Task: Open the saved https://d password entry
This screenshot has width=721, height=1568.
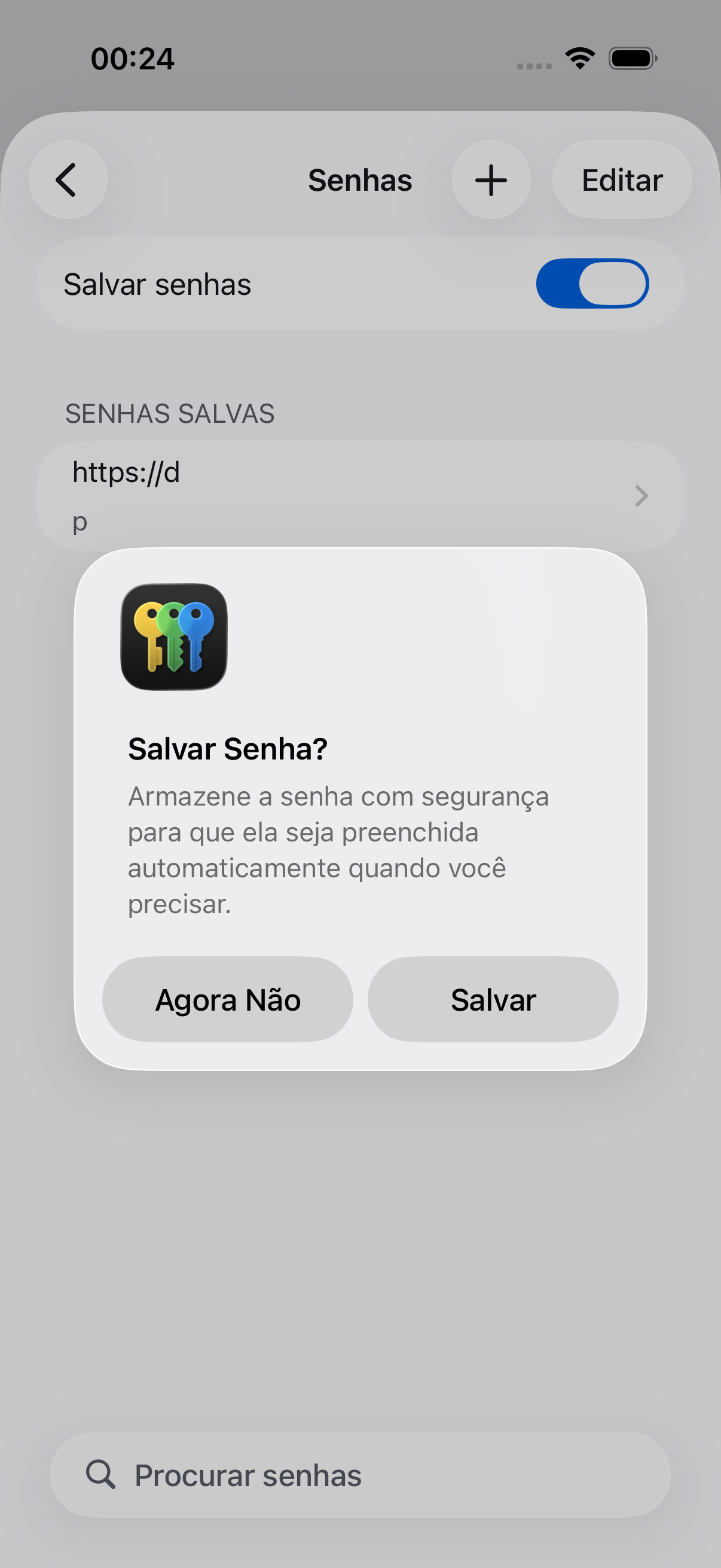Action: click(360, 496)
